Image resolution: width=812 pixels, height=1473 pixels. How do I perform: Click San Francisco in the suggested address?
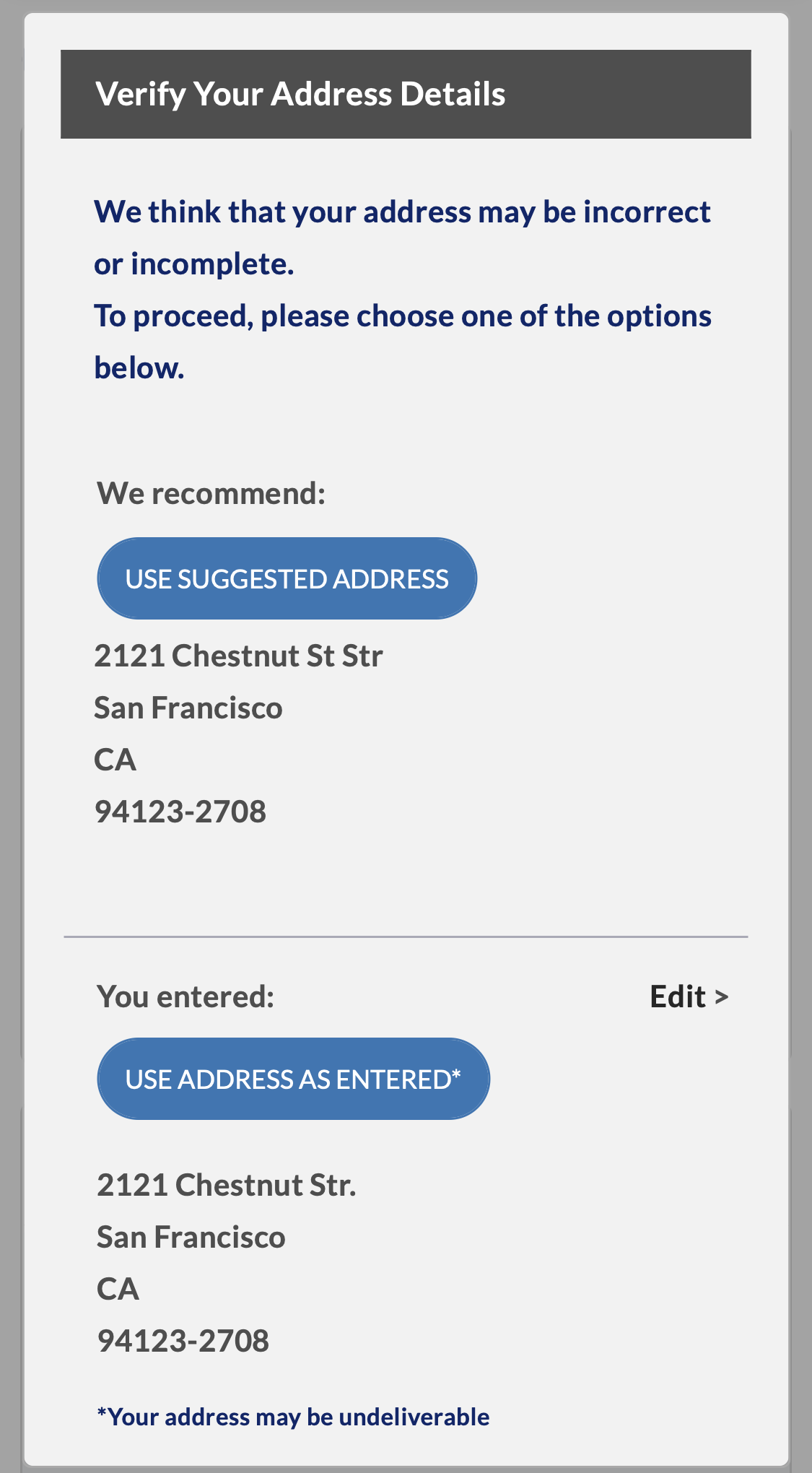(x=188, y=708)
